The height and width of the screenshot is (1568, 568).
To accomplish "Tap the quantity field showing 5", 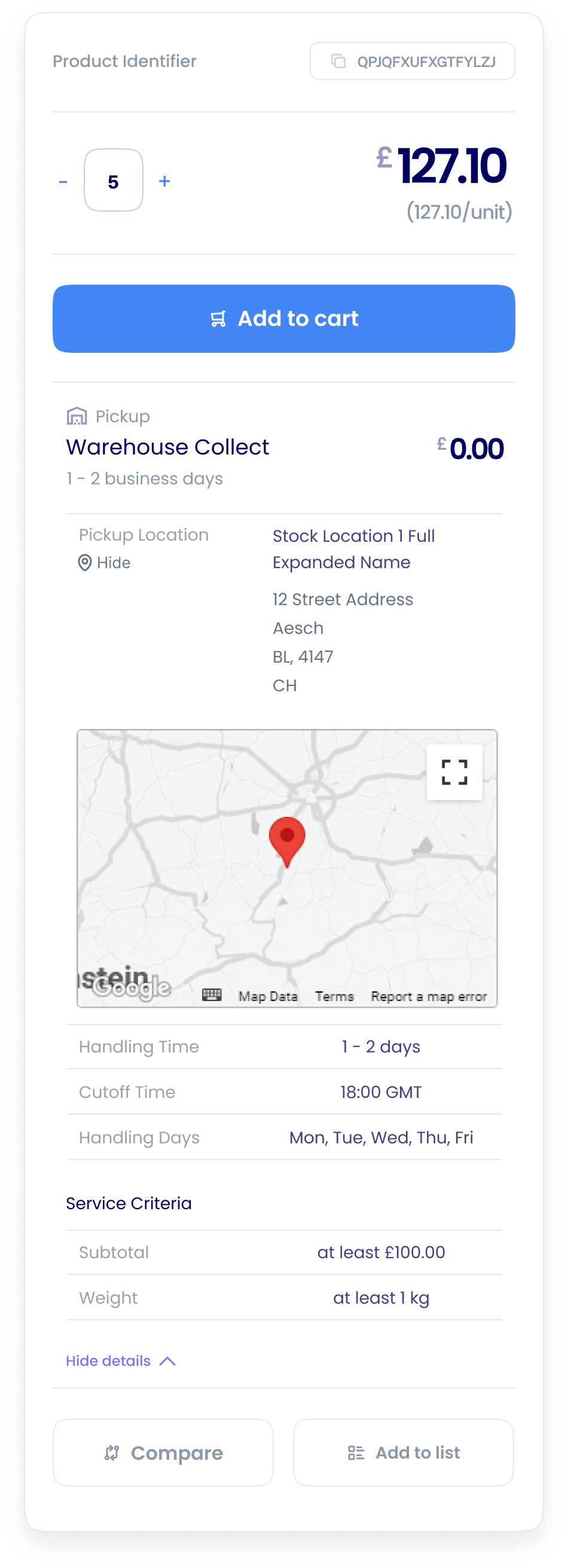I will (114, 181).
